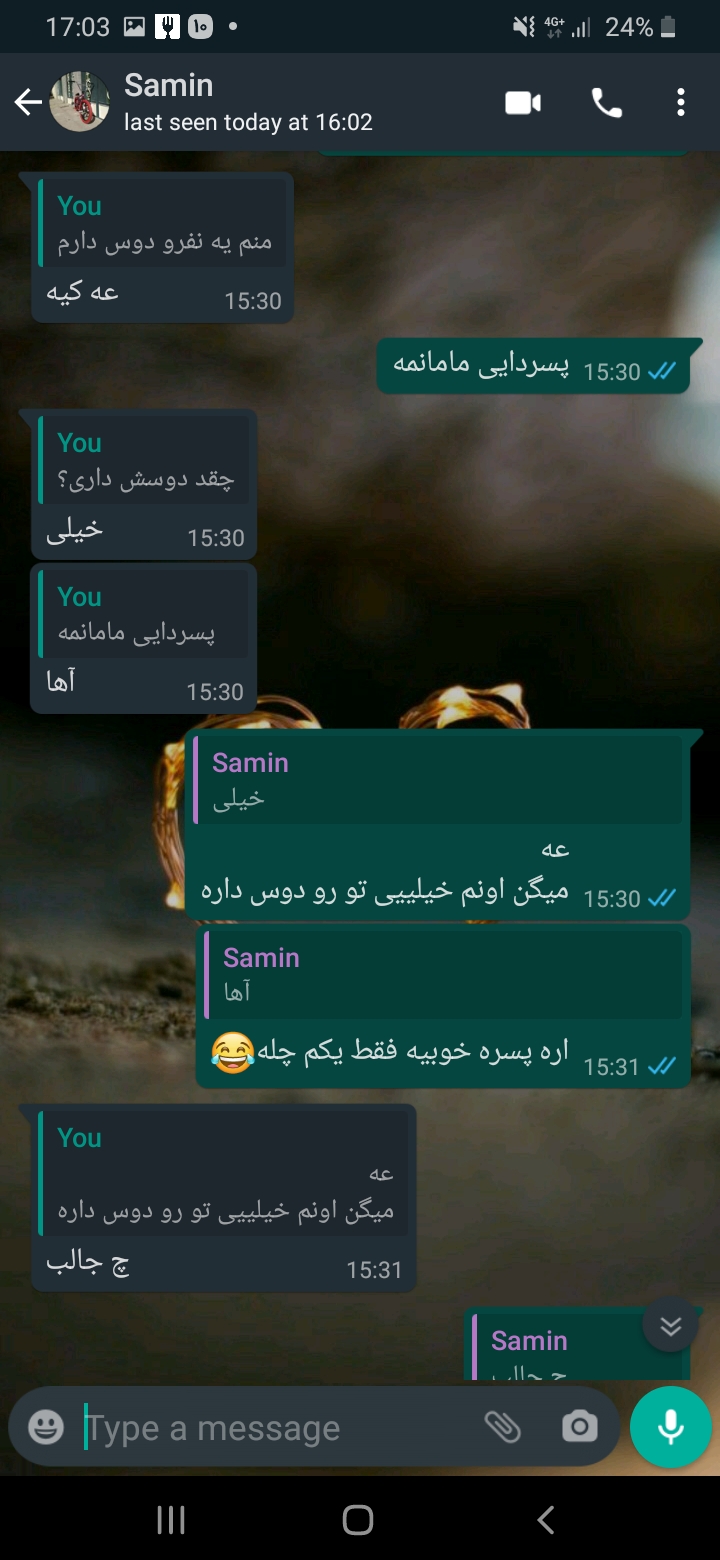Jump to latest messages with down arrow
Viewport: 720px width, 1560px height.
670,1326
